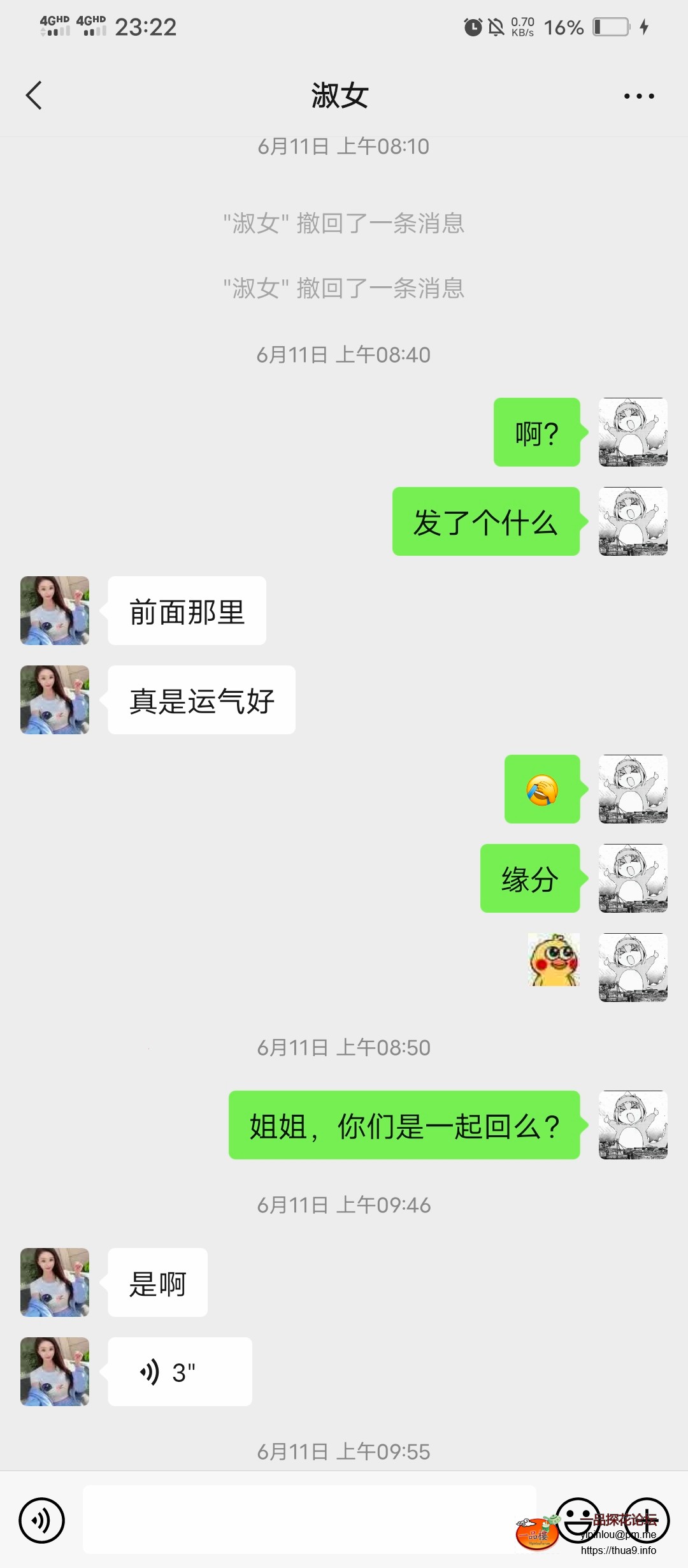Screen dimensions: 688x1568
Task: Open 淑女's avatar next to the 是啊 message
Action: (x=54, y=1282)
